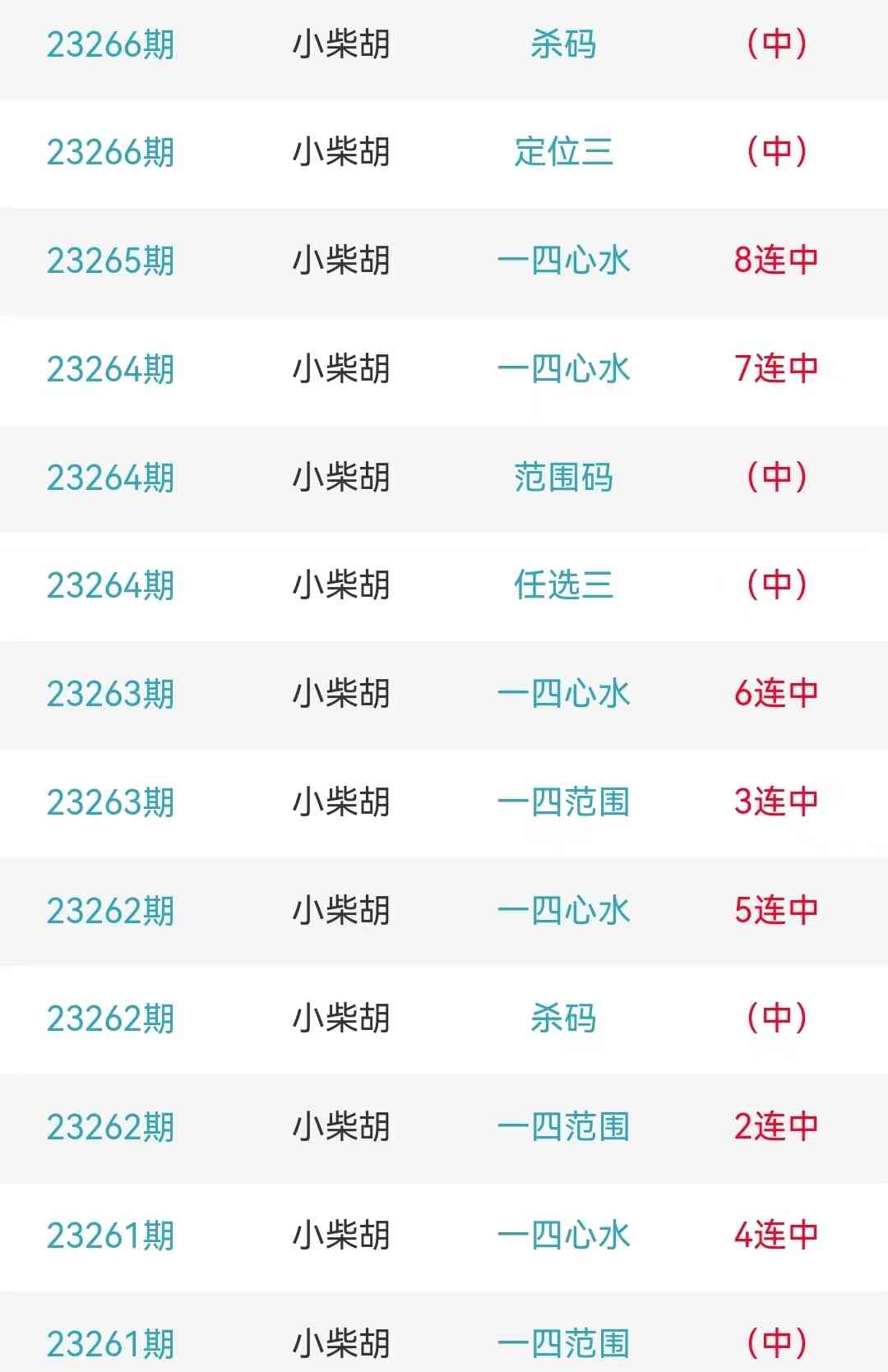Open the 23262期 杀码 entry

click(563, 1019)
